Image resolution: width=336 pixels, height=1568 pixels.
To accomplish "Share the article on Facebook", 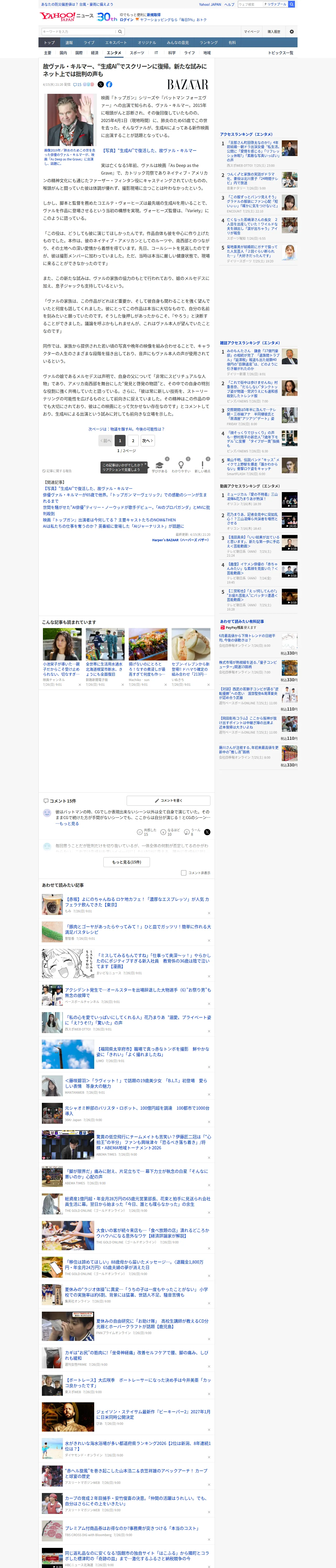I will click(109, 85).
